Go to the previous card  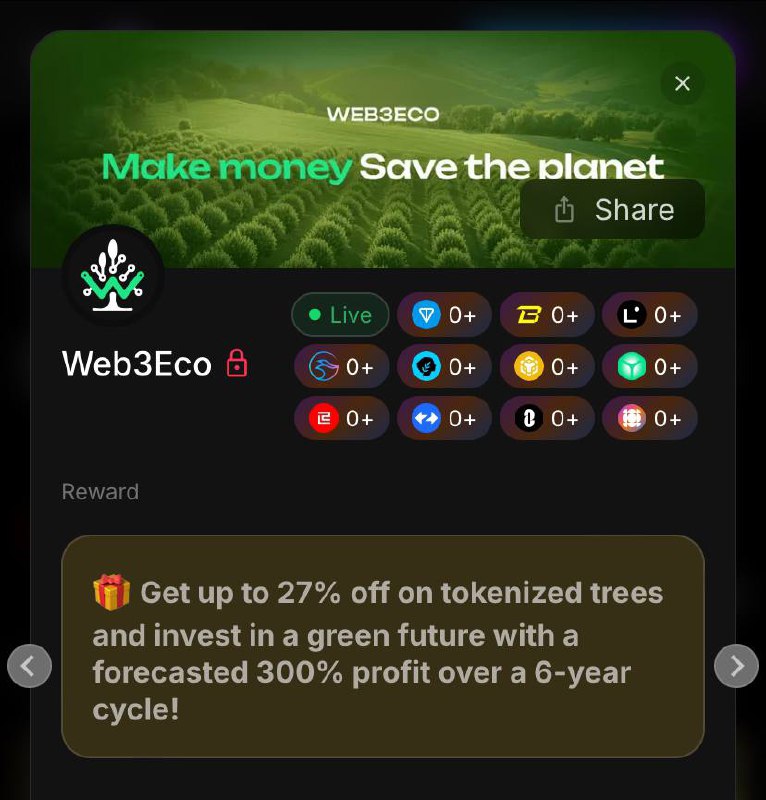tap(29, 666)
